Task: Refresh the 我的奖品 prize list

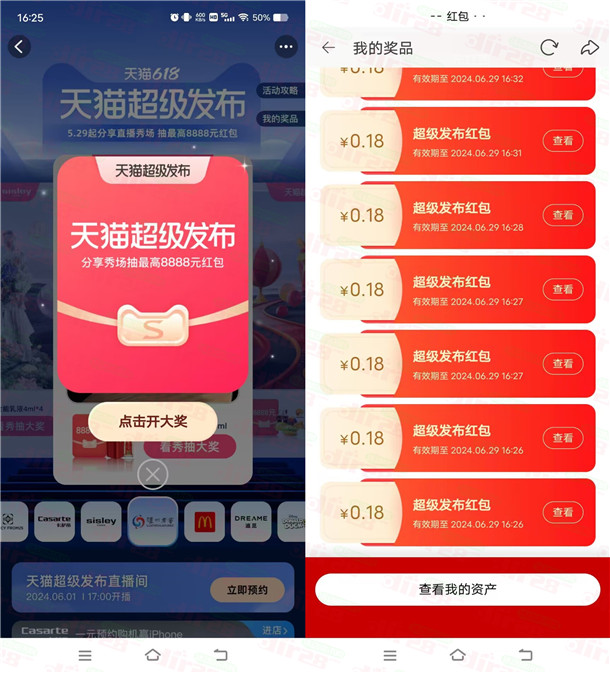Action: (548, 48)
